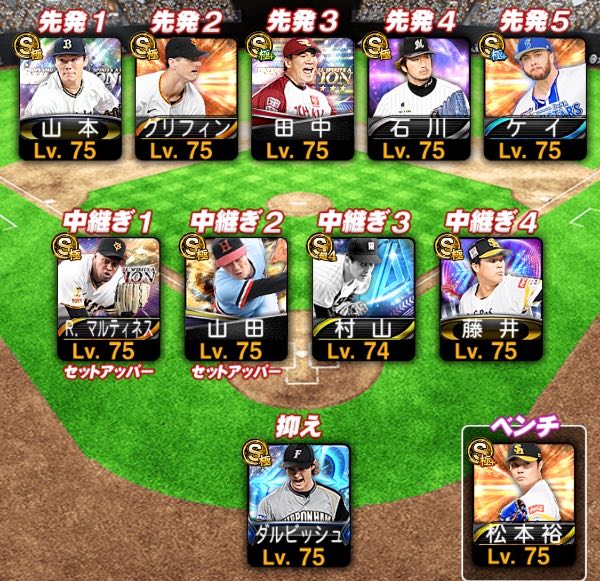600x581 pixels.
Task: Open reliever 2 card 山田
Action: [x=237, y=298]
